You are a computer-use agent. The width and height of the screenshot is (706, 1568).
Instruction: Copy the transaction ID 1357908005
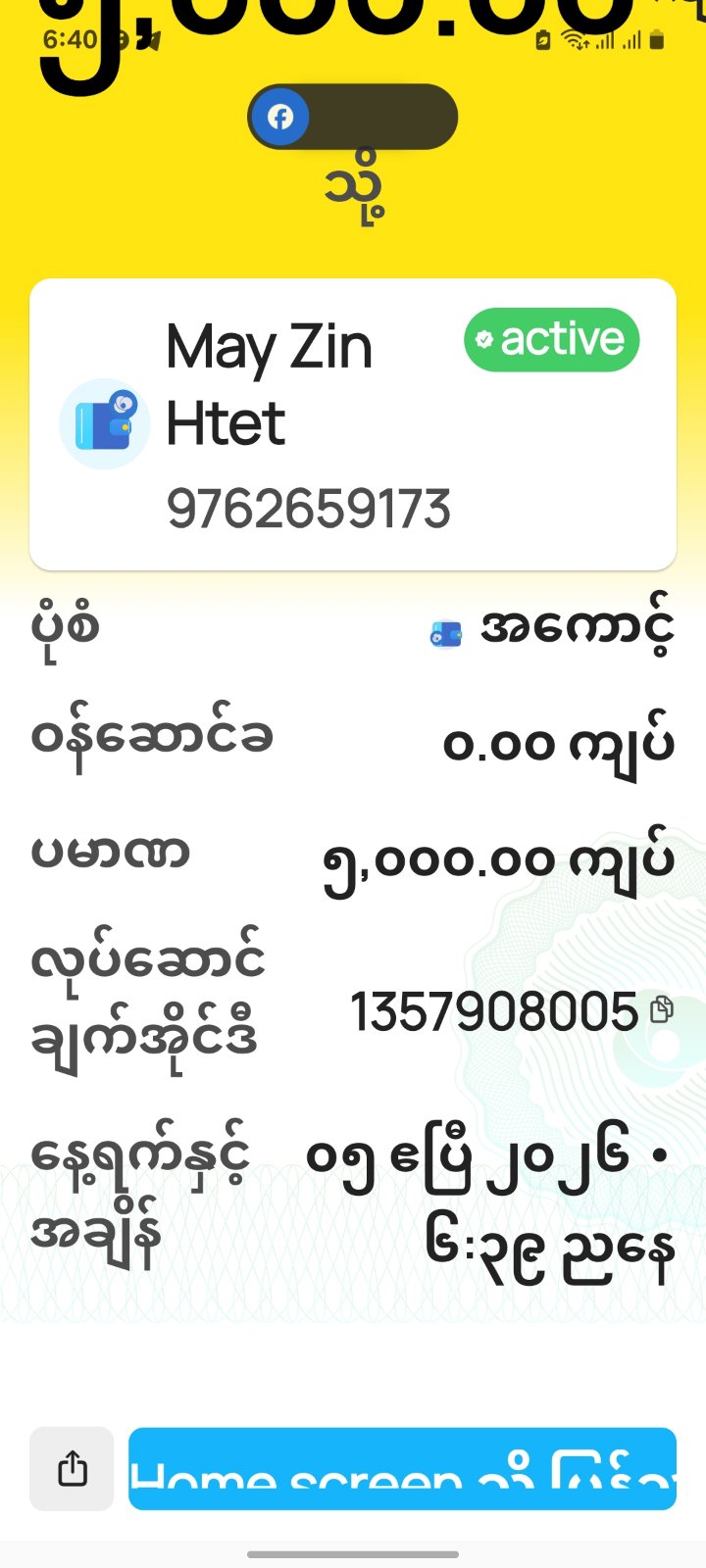tap(663, 1009)
